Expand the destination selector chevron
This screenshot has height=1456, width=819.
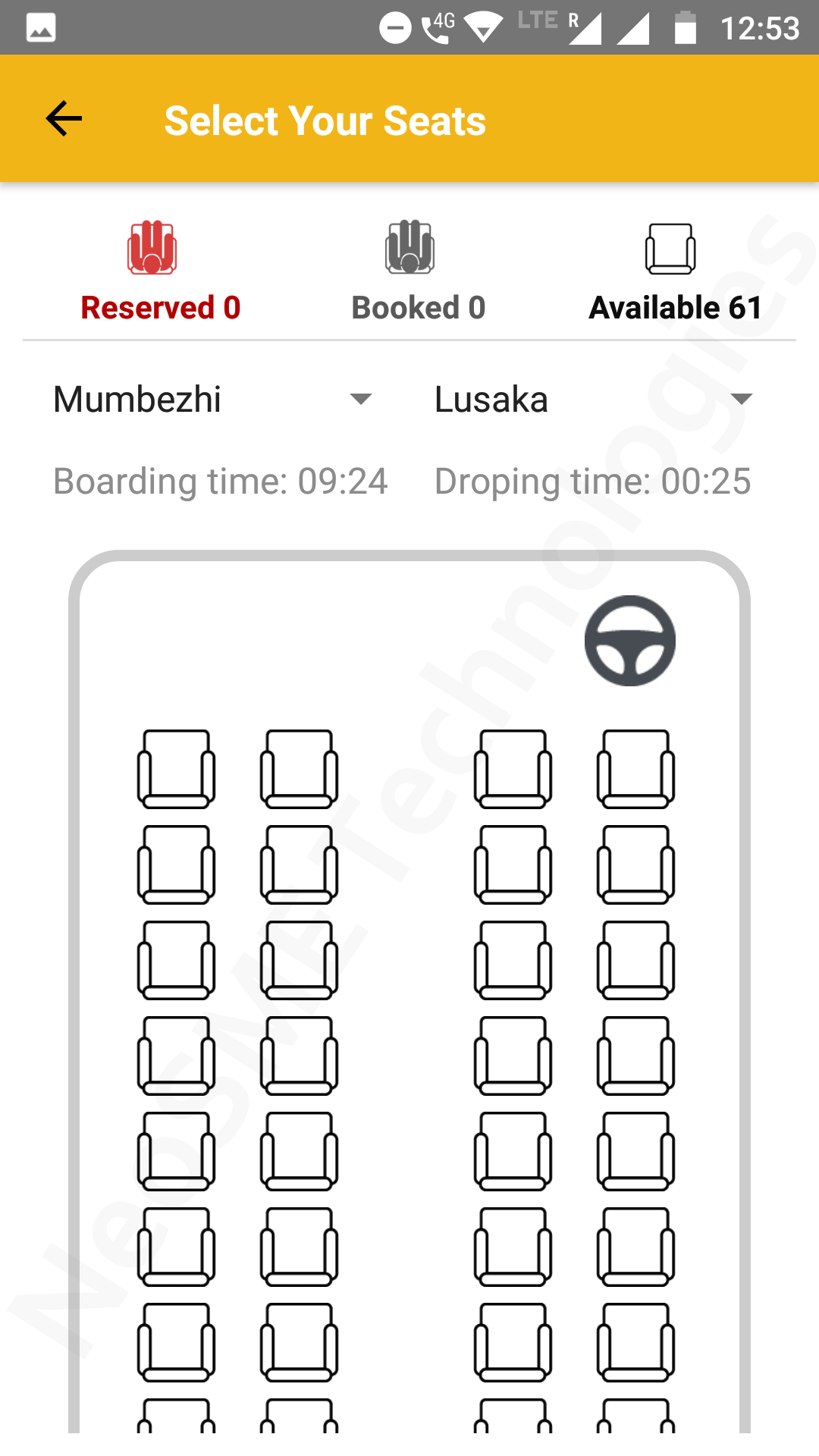742,399
